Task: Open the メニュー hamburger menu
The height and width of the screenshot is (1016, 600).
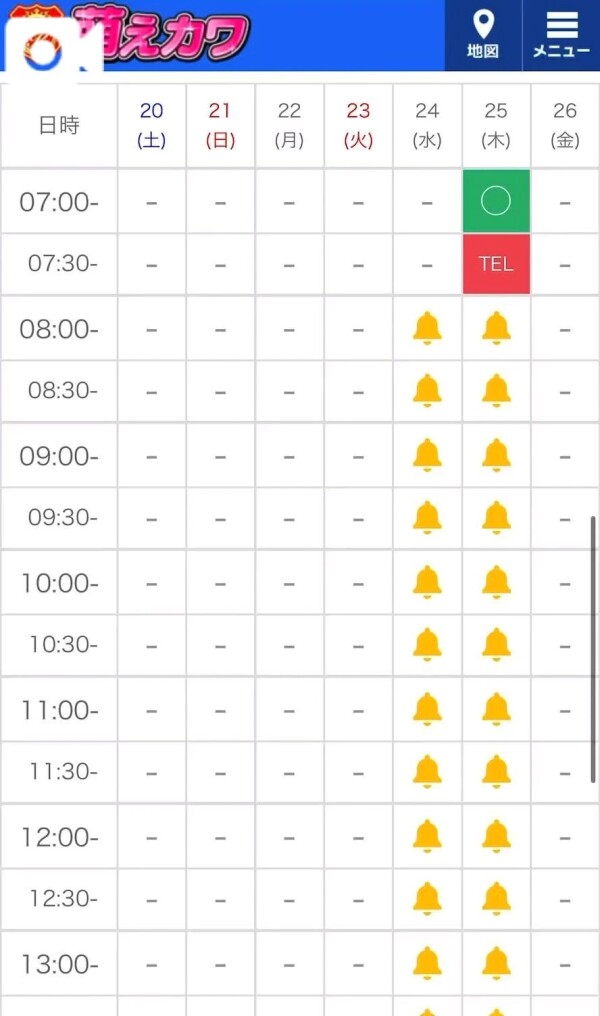Action: (561, 35)
